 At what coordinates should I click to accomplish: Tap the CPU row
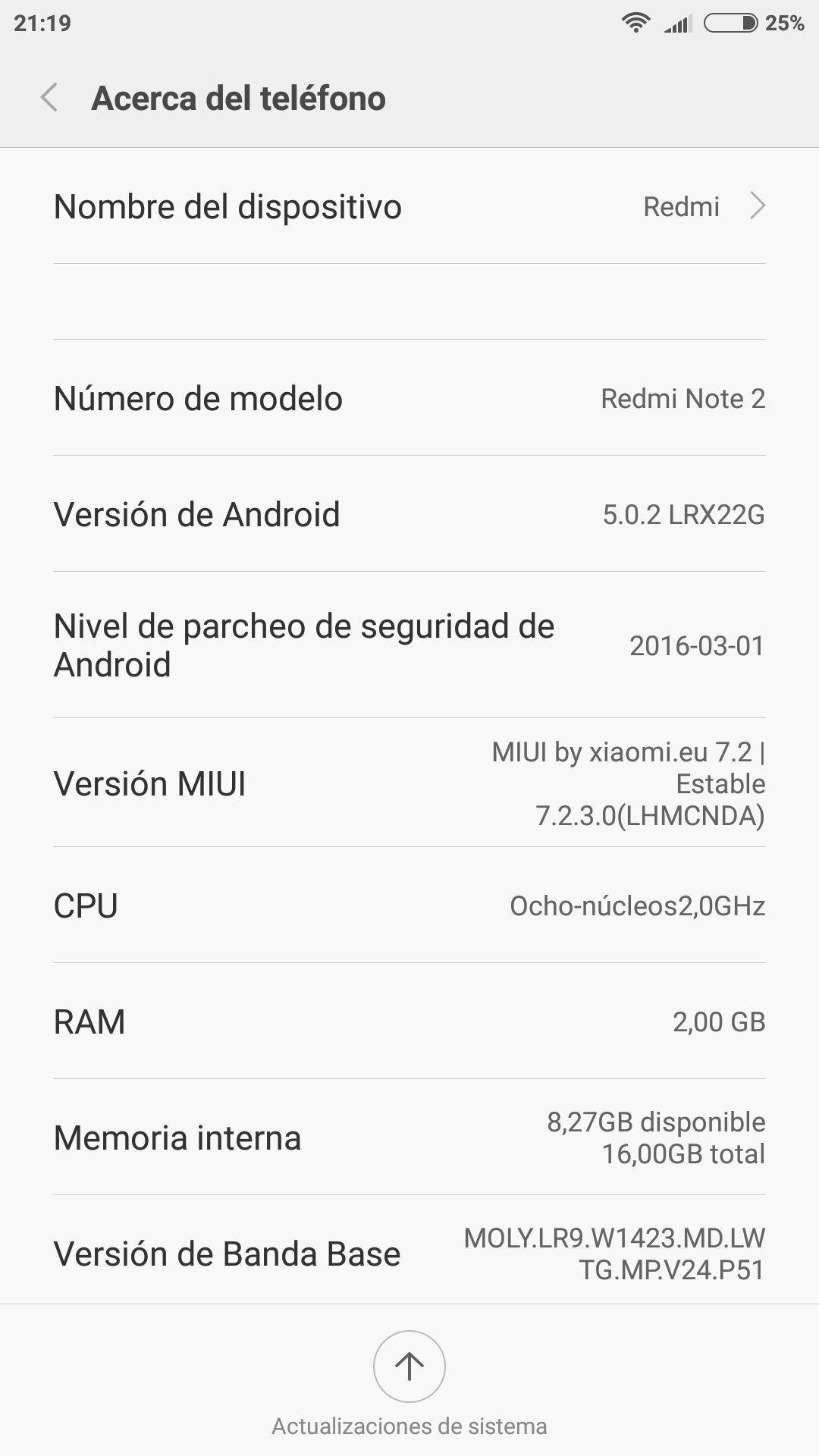pos(409,905)
